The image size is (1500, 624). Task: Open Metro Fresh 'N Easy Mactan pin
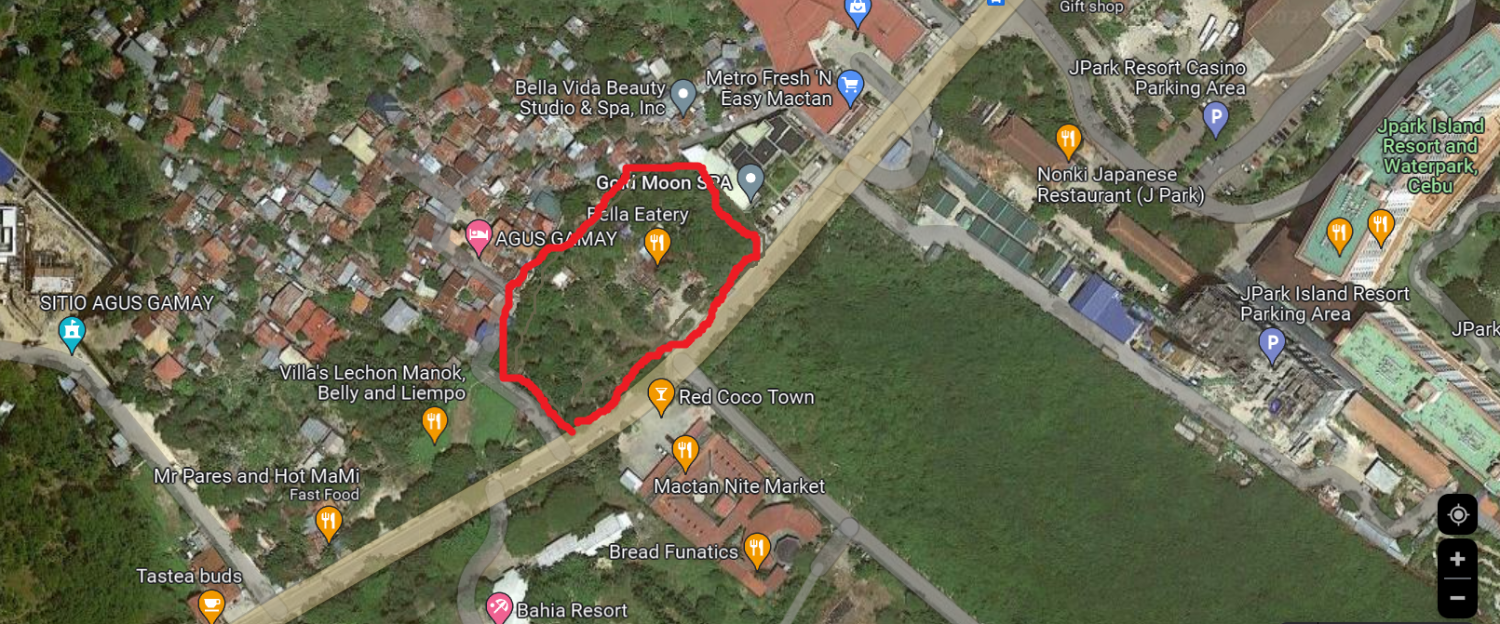(850, 87)
